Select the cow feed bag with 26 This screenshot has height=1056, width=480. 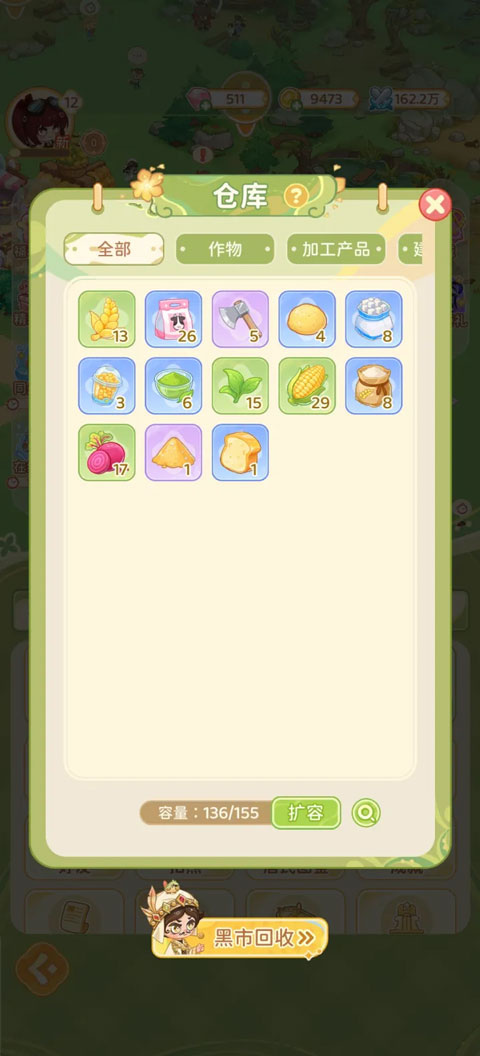(174, 319)
